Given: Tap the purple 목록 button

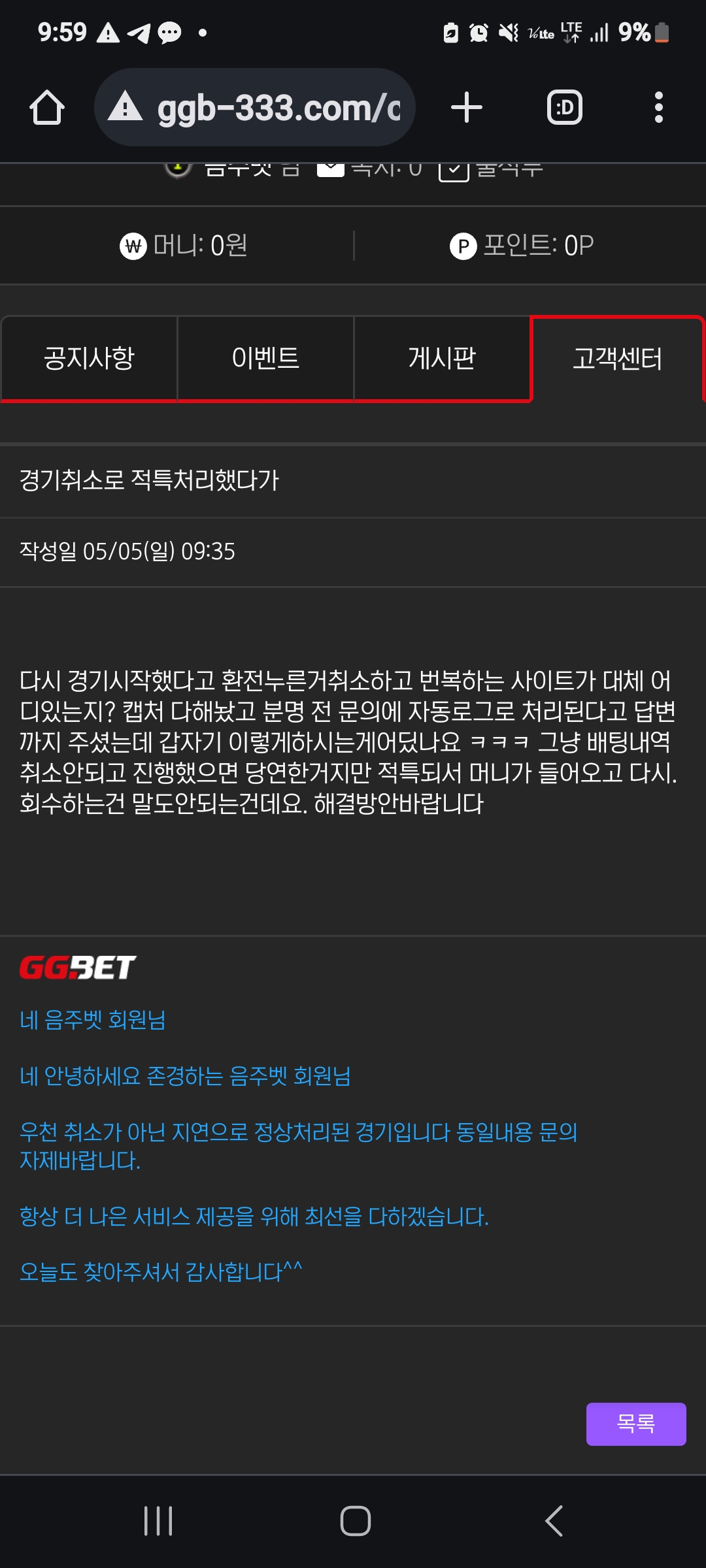Looking at the screenshot, I should 635,1424.
